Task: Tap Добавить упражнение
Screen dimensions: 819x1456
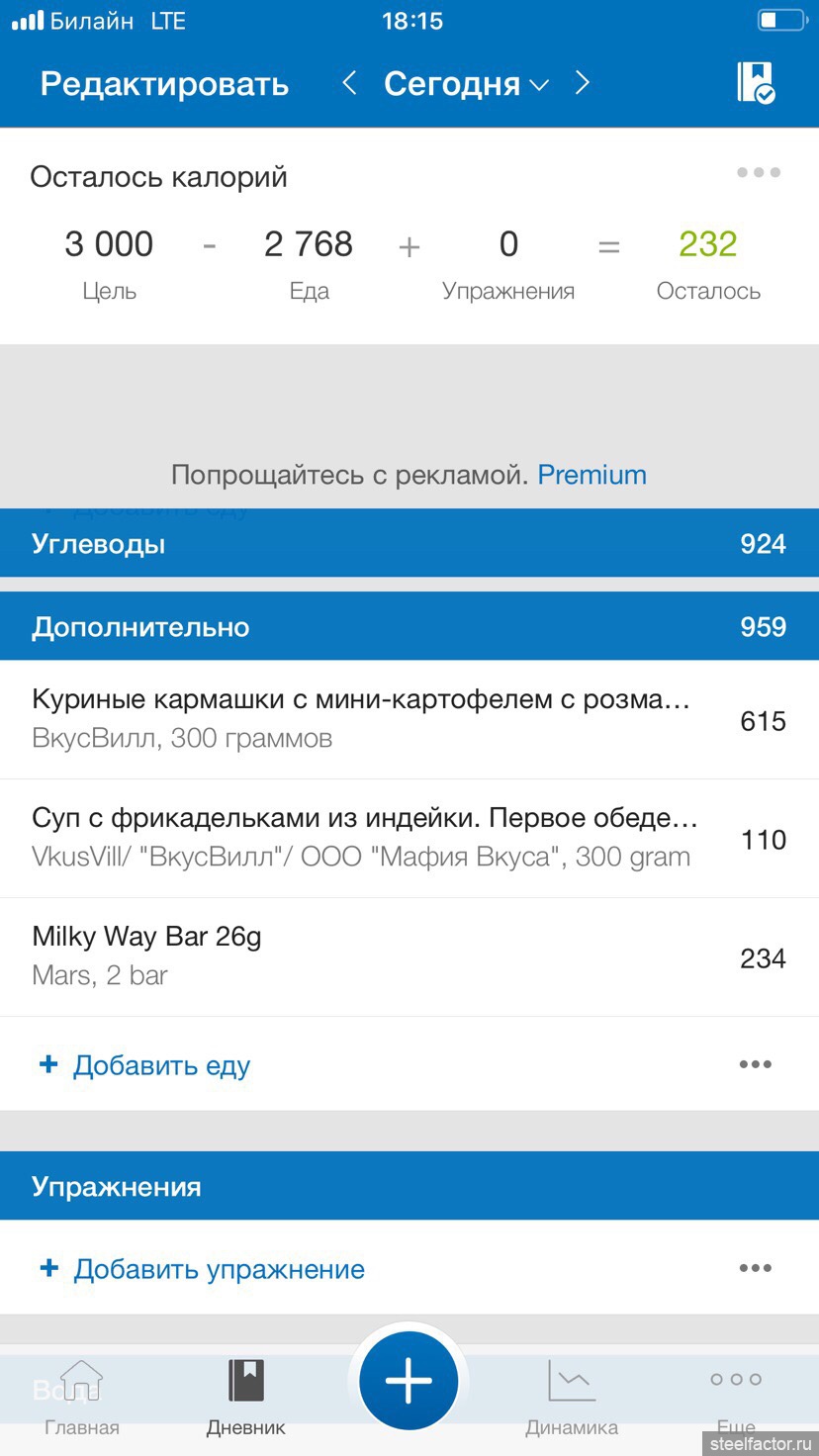Action: pyautogui.click(x=202, y=1269)
